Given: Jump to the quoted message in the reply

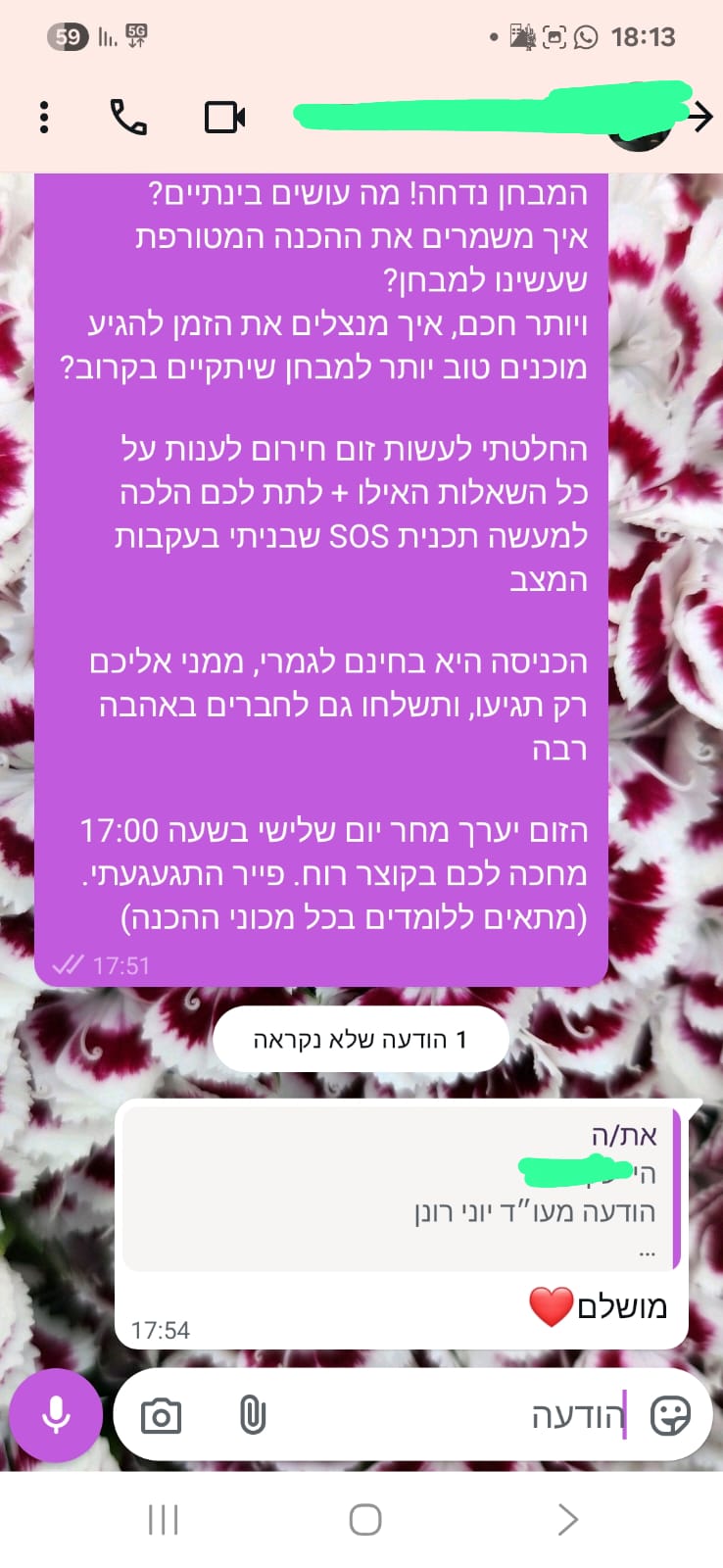Looking at the screenshot, I should 402,1189.
